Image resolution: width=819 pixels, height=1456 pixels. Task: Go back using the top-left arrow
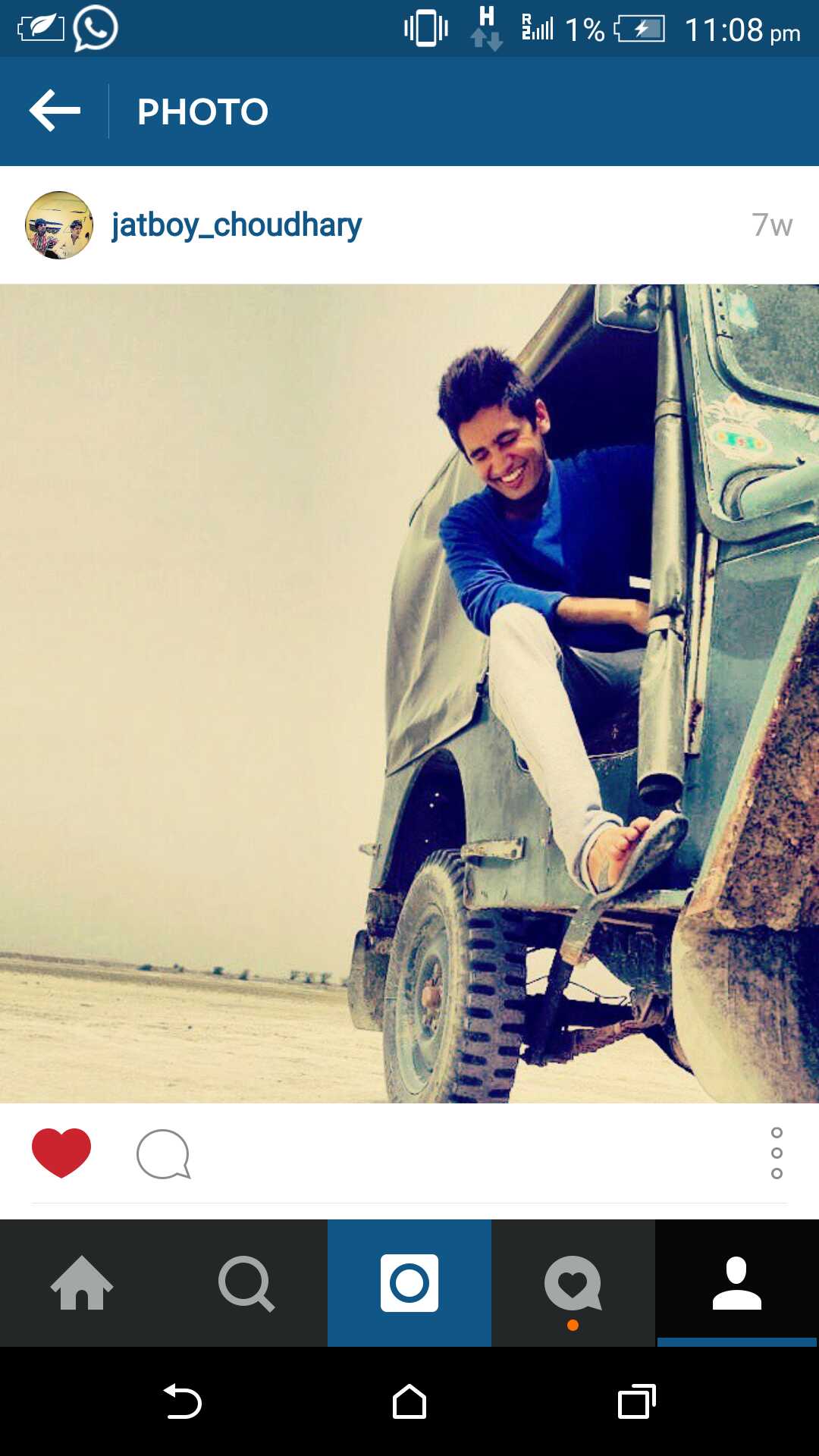(55, 111)
